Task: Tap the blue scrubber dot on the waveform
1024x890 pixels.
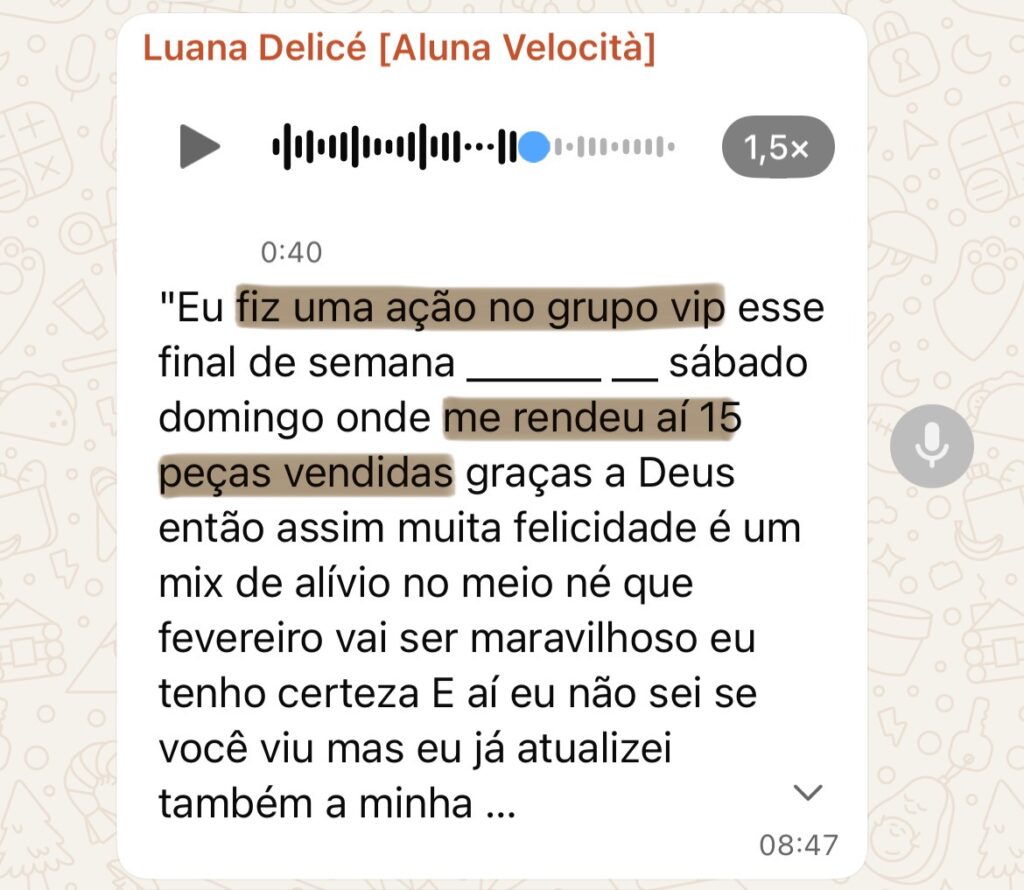Action: point(535,147)
